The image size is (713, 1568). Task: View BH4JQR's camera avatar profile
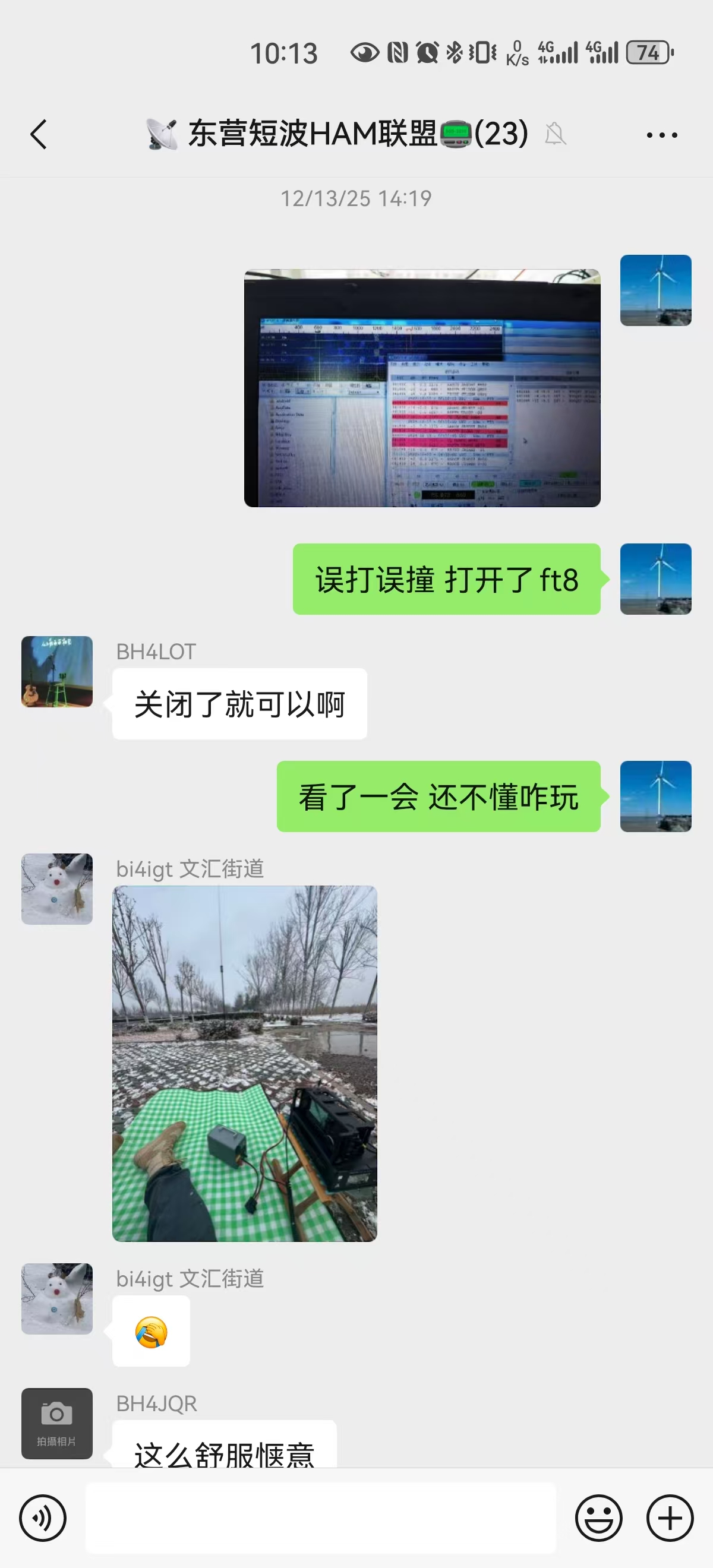[x=56, y=1423]
